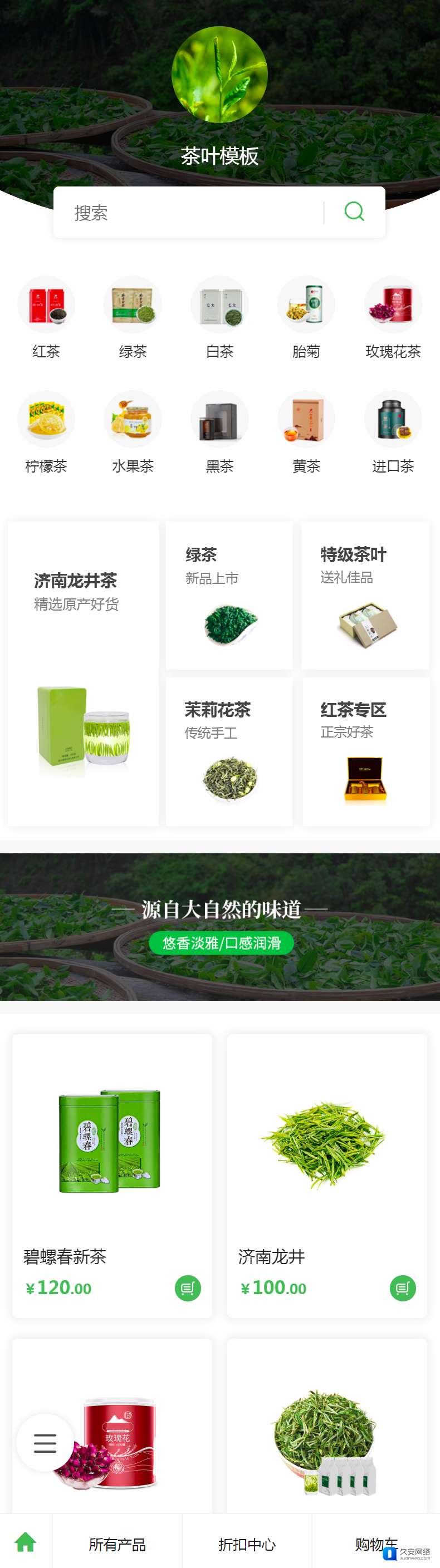Go to the 折扣中心 tab
The height and width of the screenshot is (1568, 440).
(247, 1544)
